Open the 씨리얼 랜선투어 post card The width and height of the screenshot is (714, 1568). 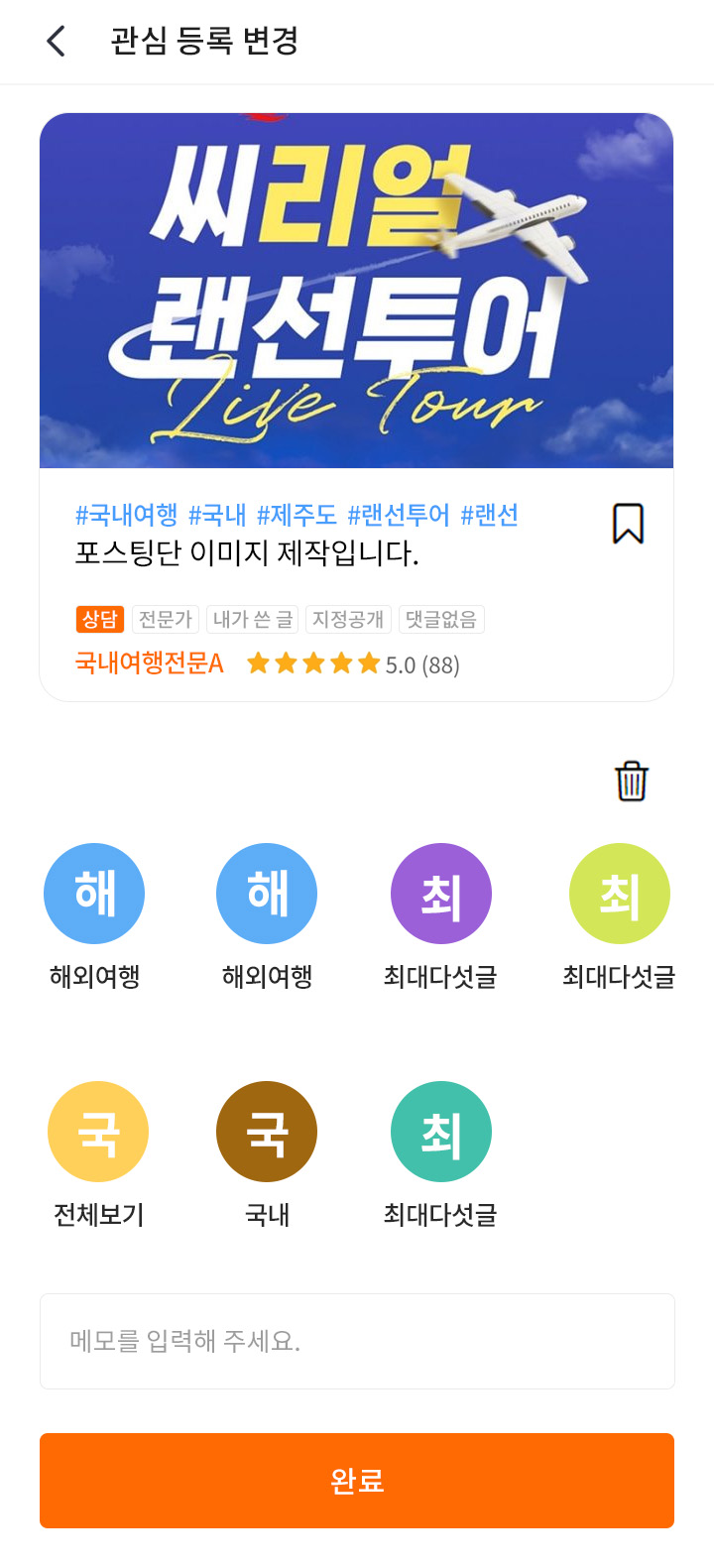click(356, 291)
